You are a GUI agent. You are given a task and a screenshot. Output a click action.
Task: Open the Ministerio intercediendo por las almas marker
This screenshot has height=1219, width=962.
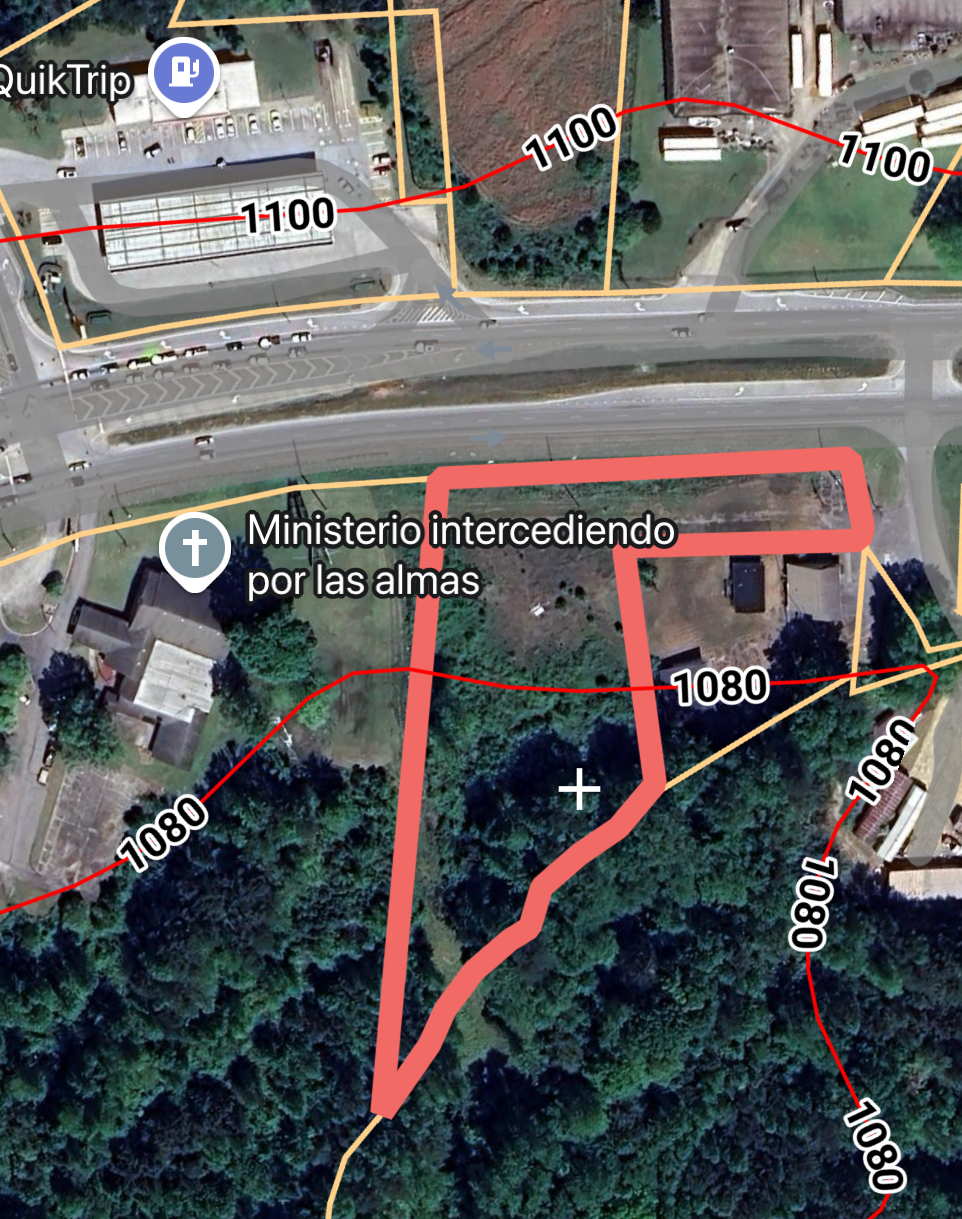click(x=196, y=548)
